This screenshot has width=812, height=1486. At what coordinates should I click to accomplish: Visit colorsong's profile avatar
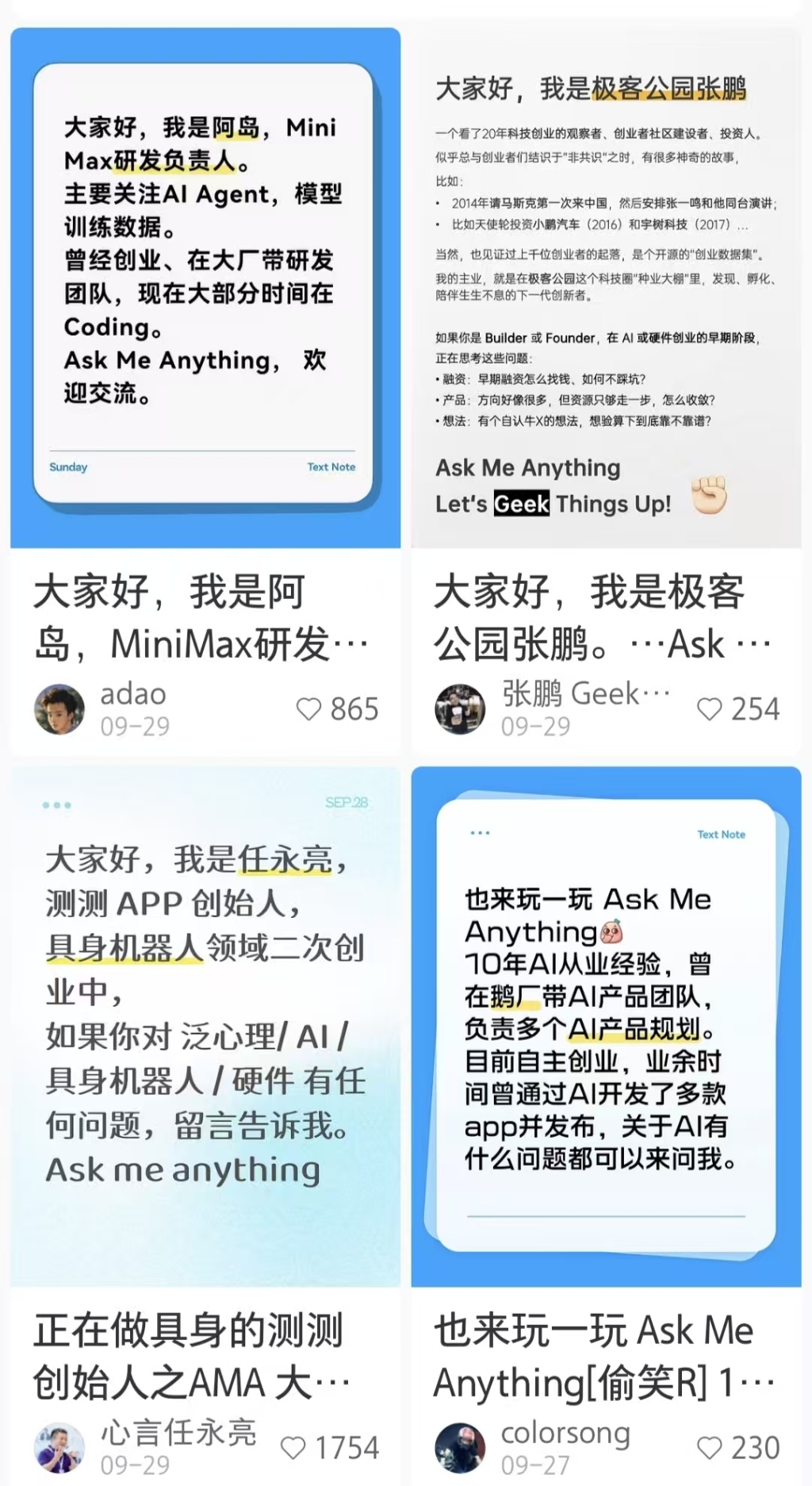click(x=460, y=1448)
